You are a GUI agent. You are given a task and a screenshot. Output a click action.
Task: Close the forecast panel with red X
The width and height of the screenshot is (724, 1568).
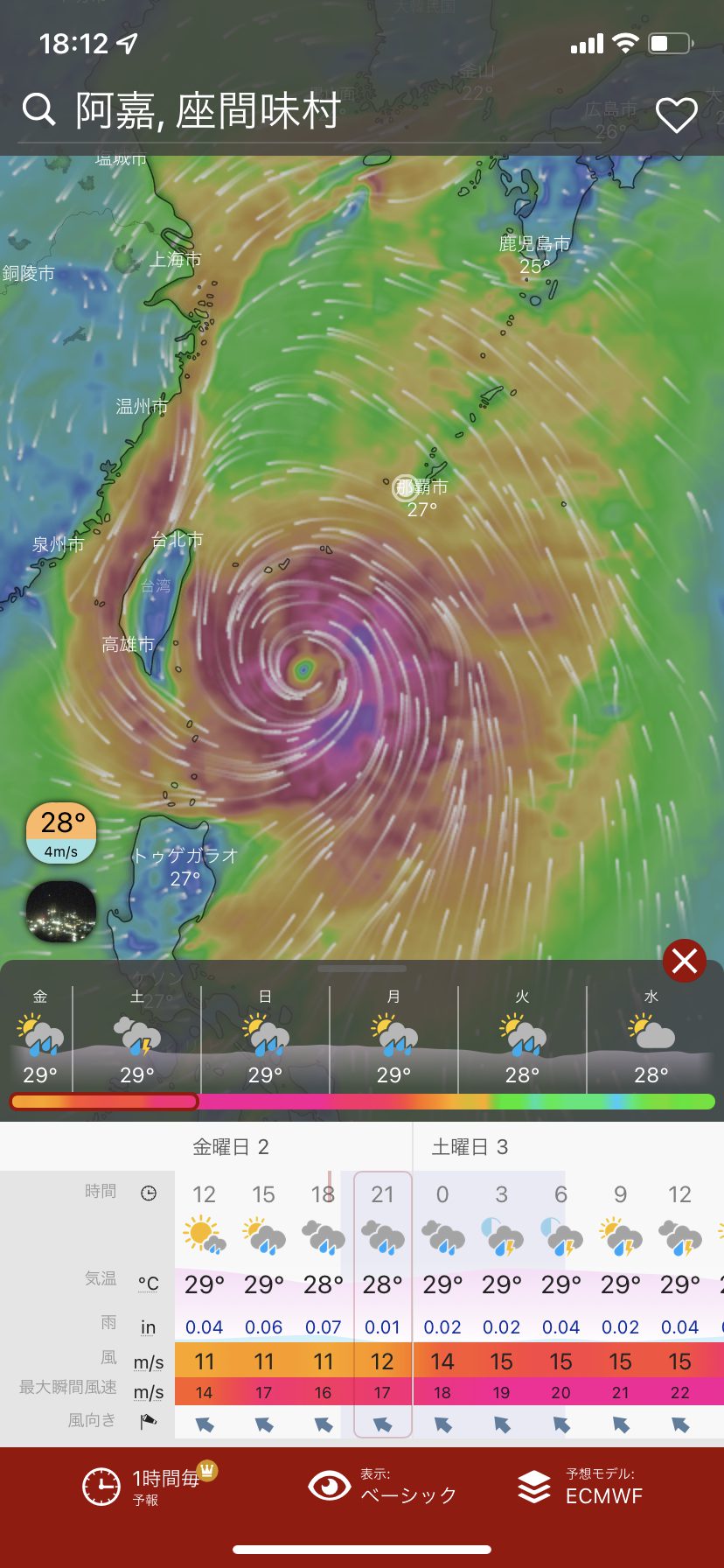pyautogui.click(x=685, y=961)
